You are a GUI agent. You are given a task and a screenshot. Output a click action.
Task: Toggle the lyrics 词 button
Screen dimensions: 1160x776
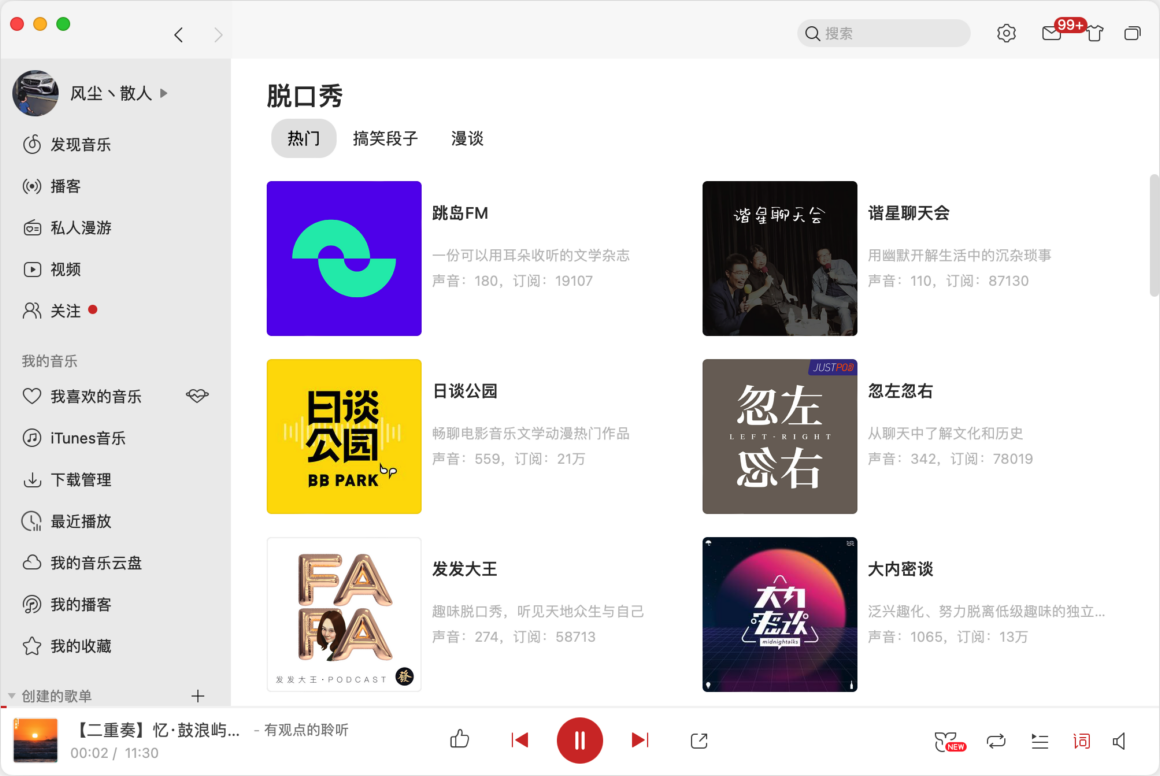(1081, 741)
